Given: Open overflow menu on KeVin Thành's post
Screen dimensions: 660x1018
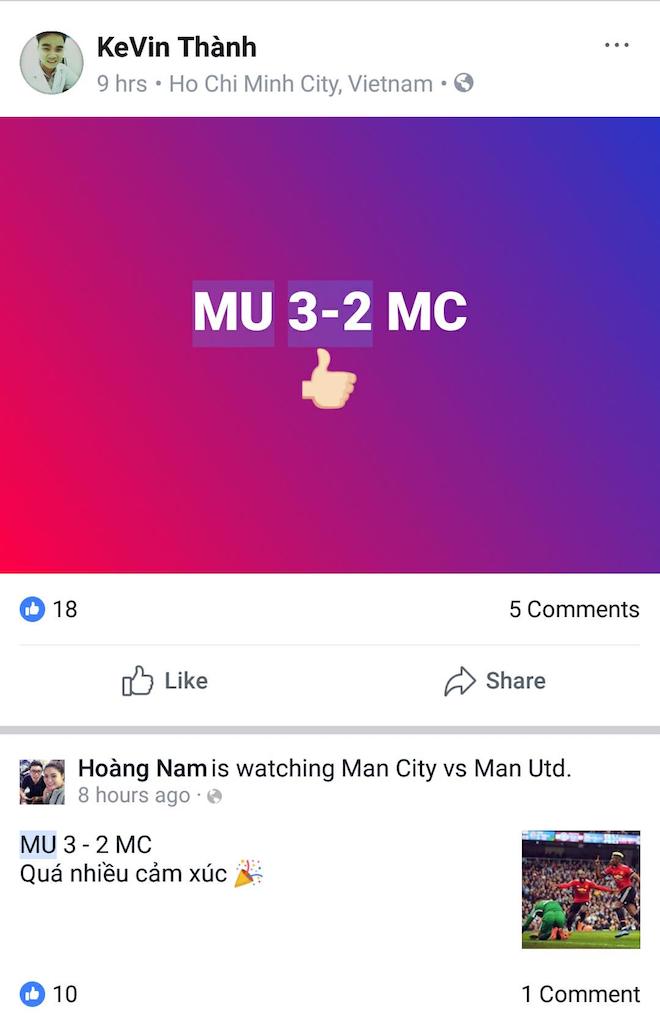Looking at the screenshot, I should pyautogui.click(x=617, y=46).
